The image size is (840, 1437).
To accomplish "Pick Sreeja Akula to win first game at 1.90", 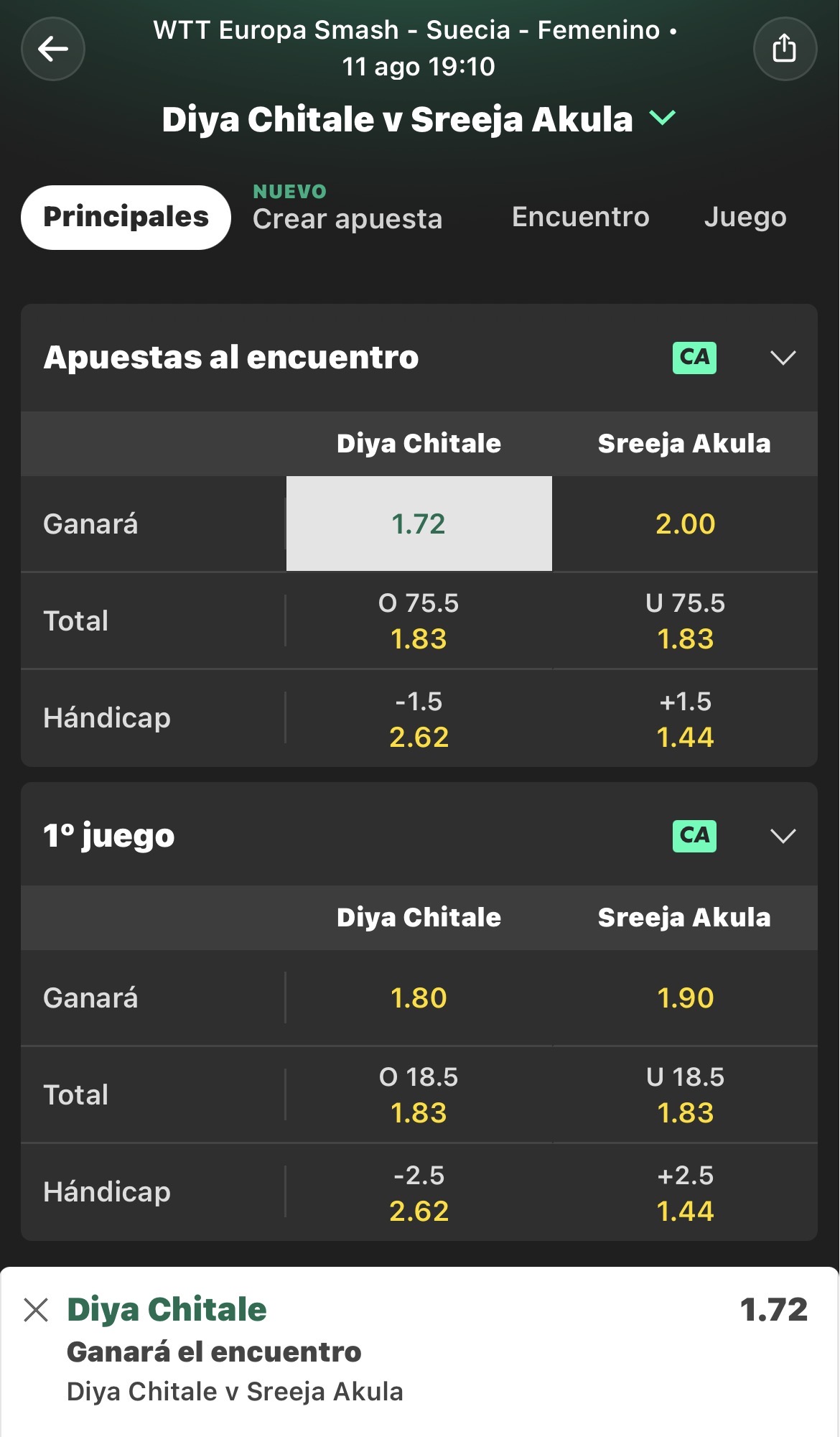I will (x=685, y=997).
